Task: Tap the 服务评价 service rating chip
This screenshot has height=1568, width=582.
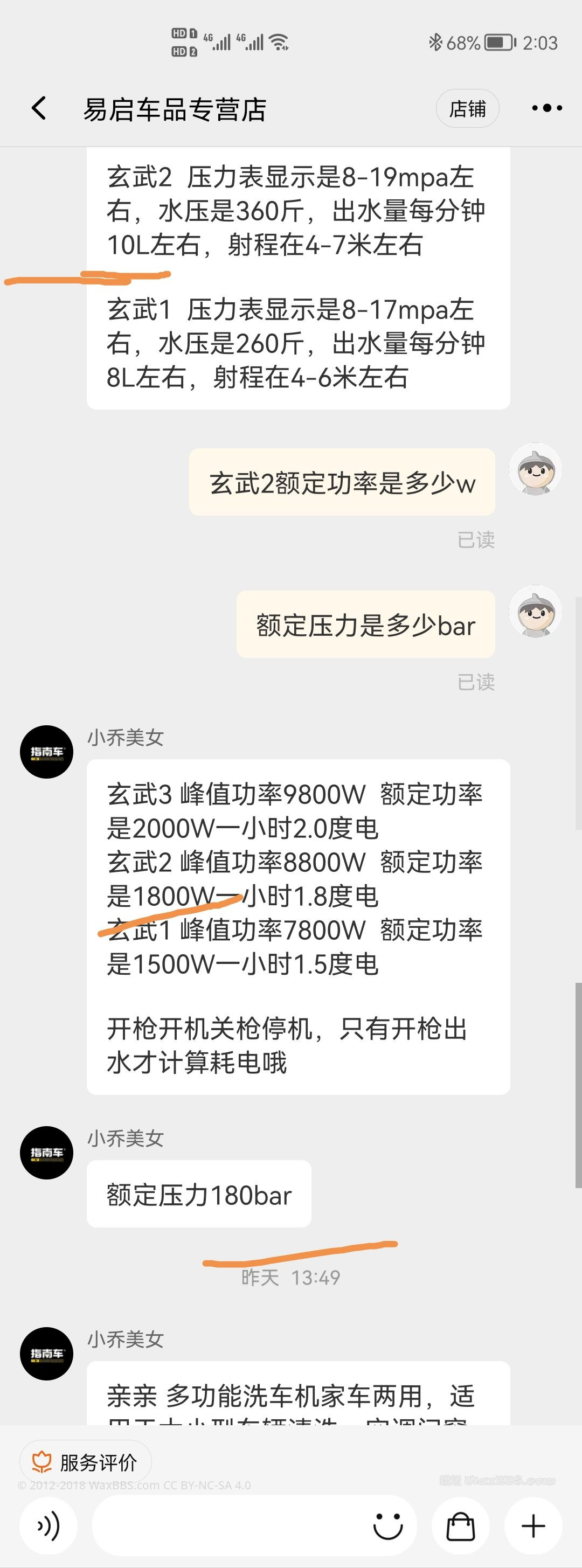Action: point(85,1461)
